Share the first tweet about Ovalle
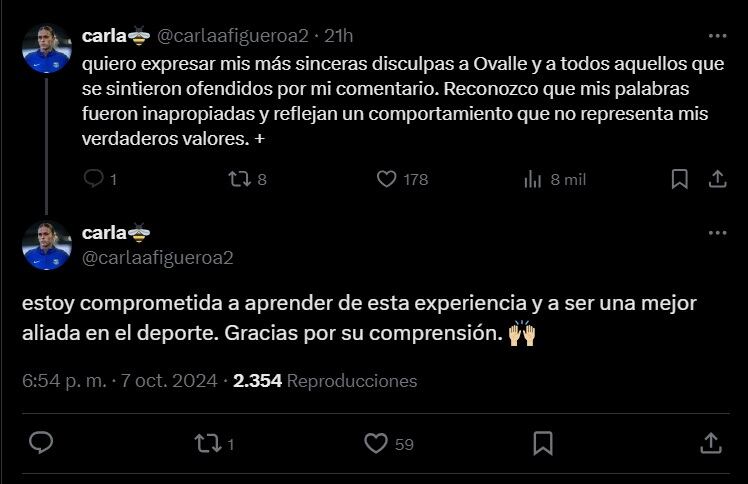This screenshot has height=484, width=748. 716,179
